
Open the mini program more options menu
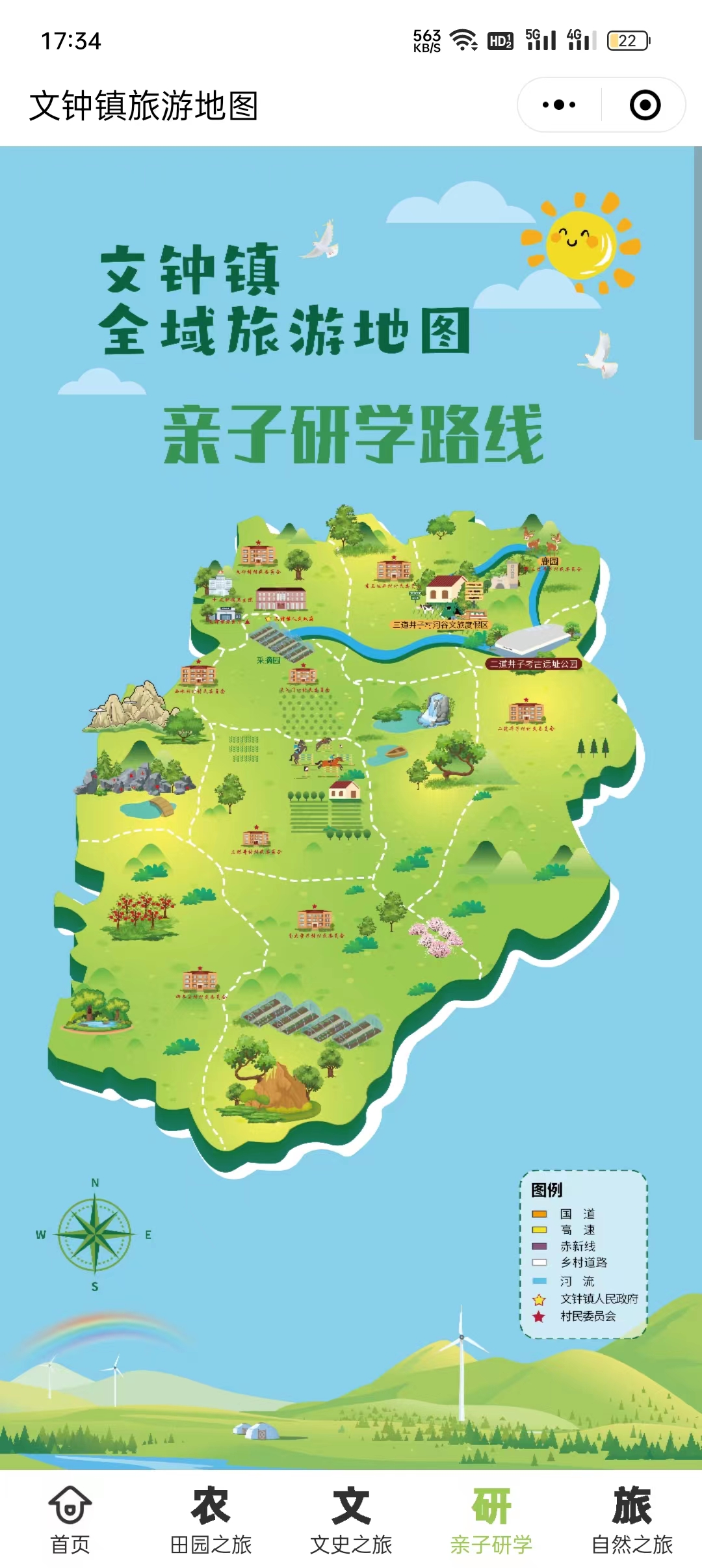[x=559, y=105]
